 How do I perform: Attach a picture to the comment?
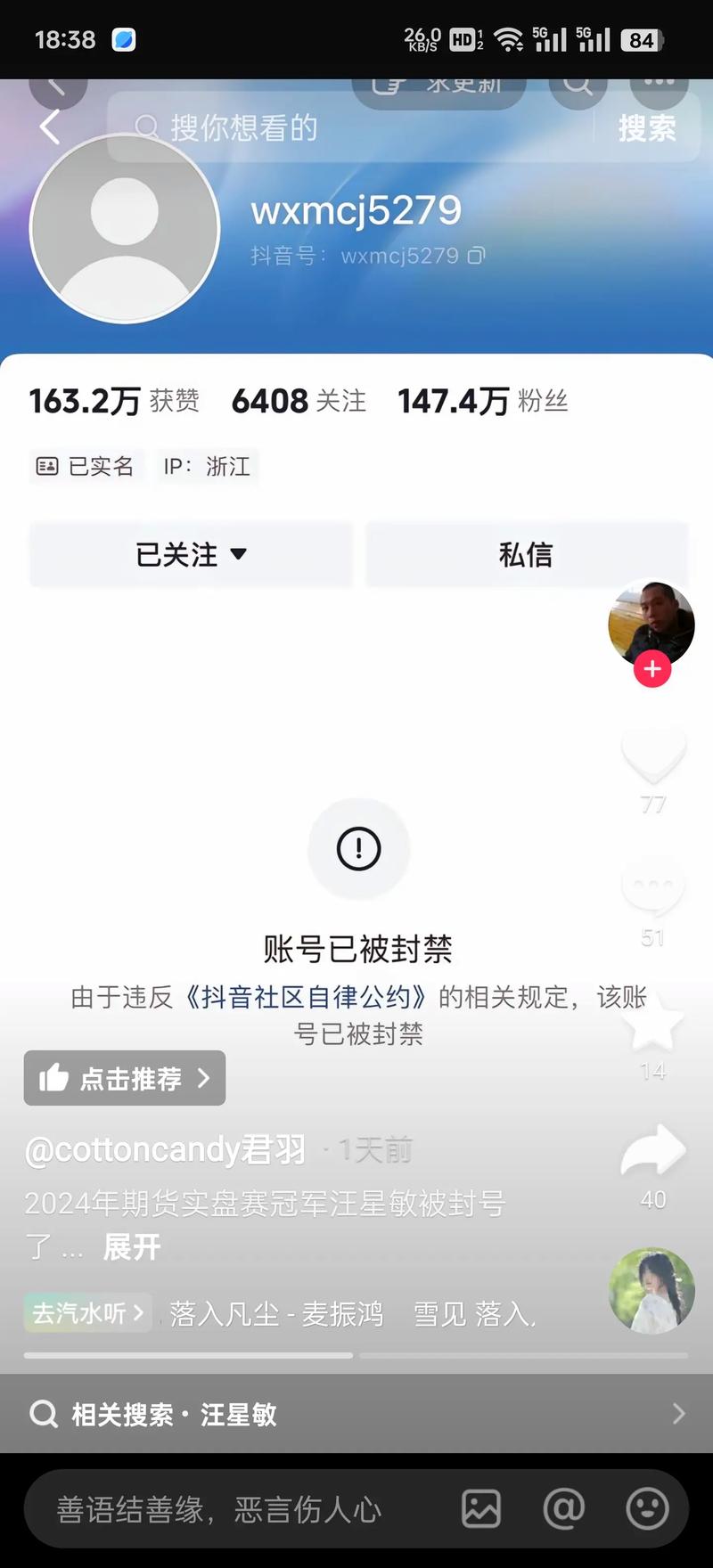(x=481, y=1509)
